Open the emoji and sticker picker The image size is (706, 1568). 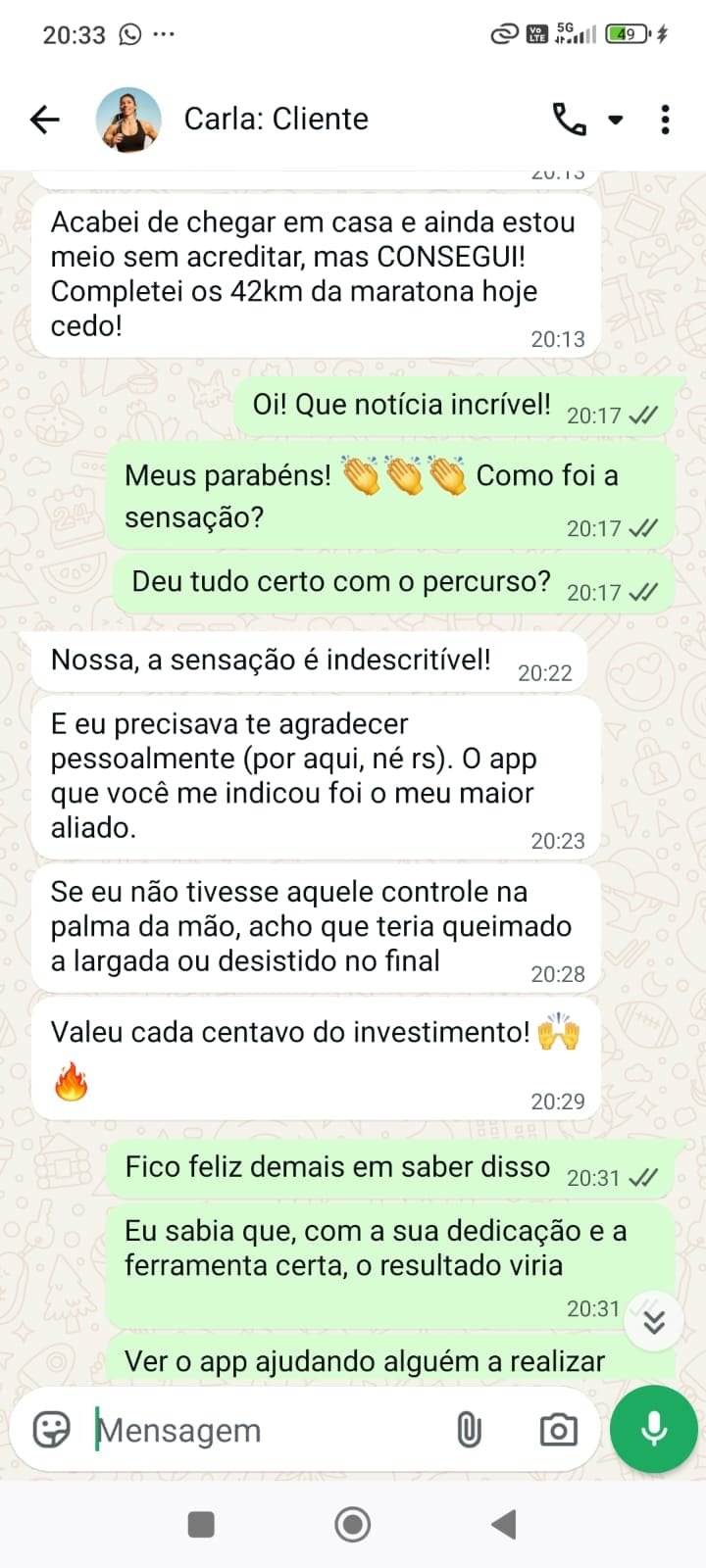point(49,1429)
